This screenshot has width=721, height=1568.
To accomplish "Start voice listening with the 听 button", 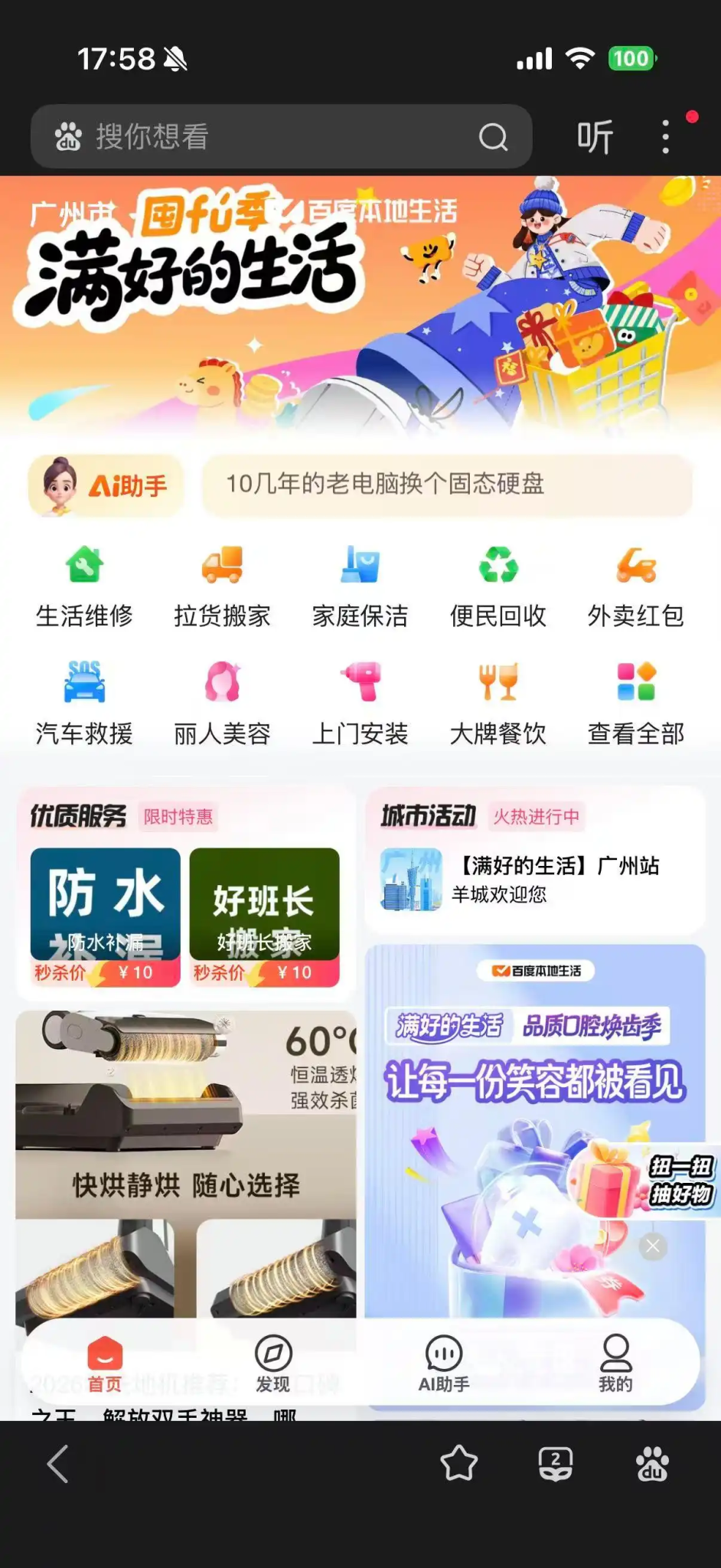I will click(x=595, y=136).
